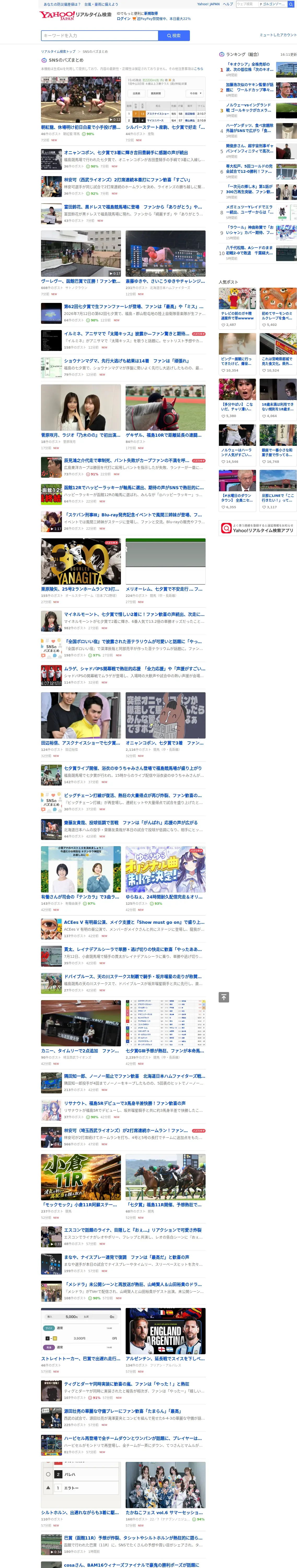The width and height of the screenshot is (297, 1568).
Task: Open the 新規取得 ID registration link
Action: (x=150, y=13)
